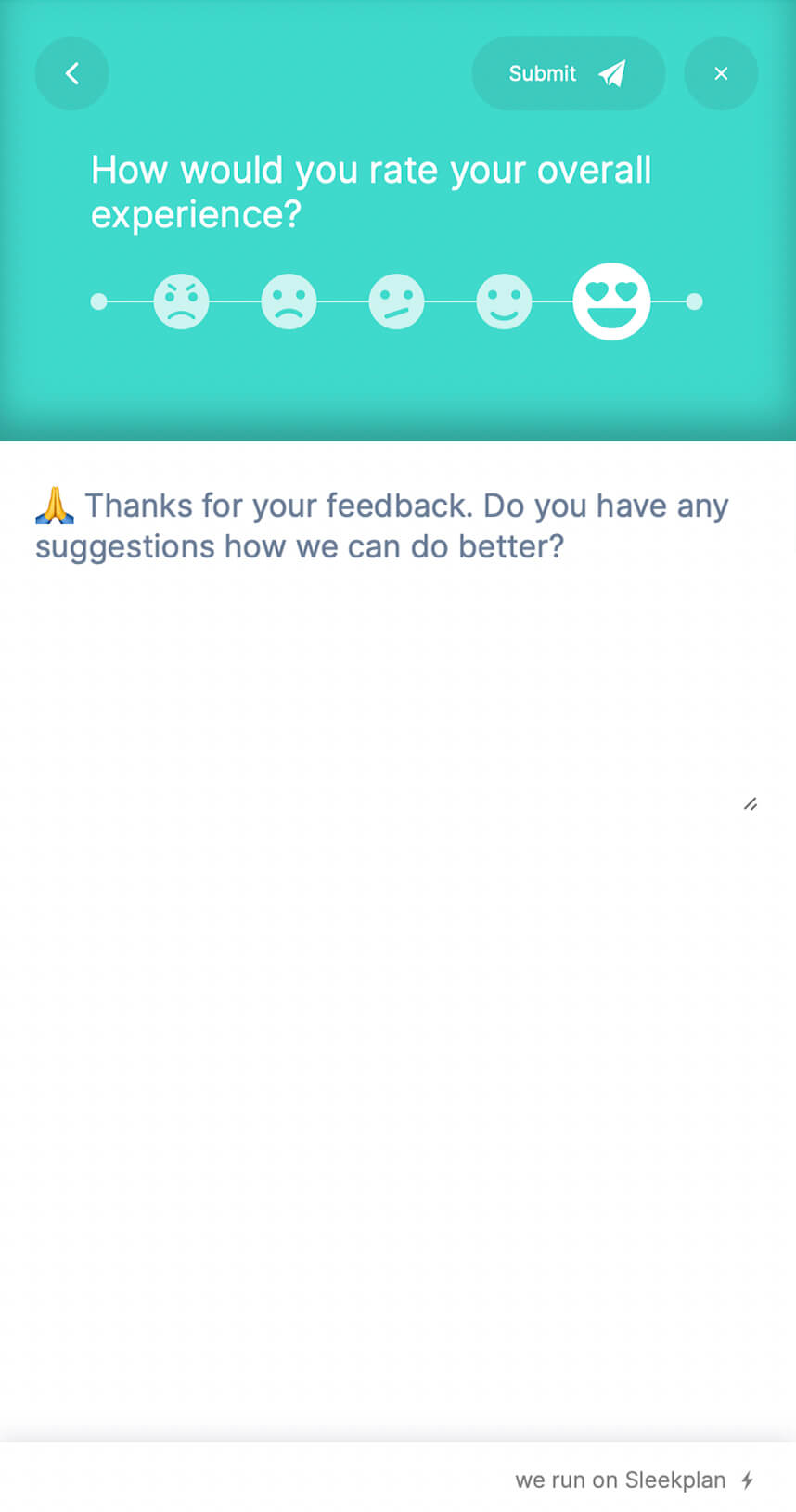Go back with the left arrow button
796x1512 pixels.
[71, 73]
